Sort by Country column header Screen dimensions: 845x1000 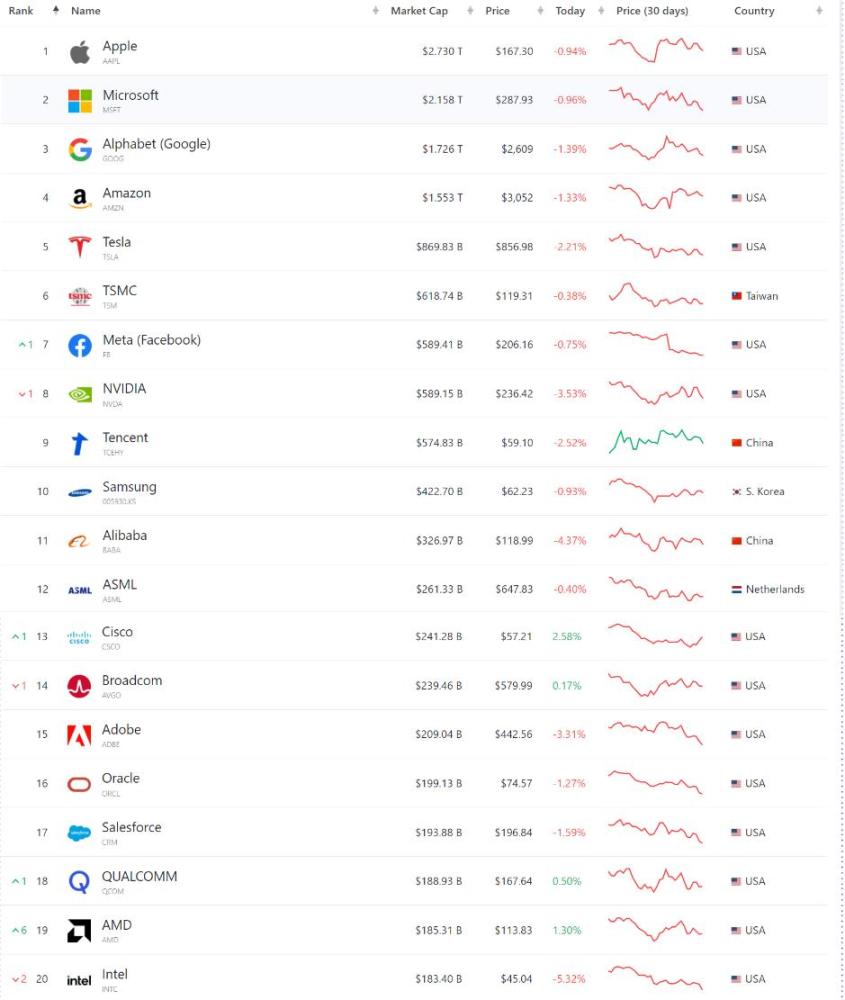[753, 11]
